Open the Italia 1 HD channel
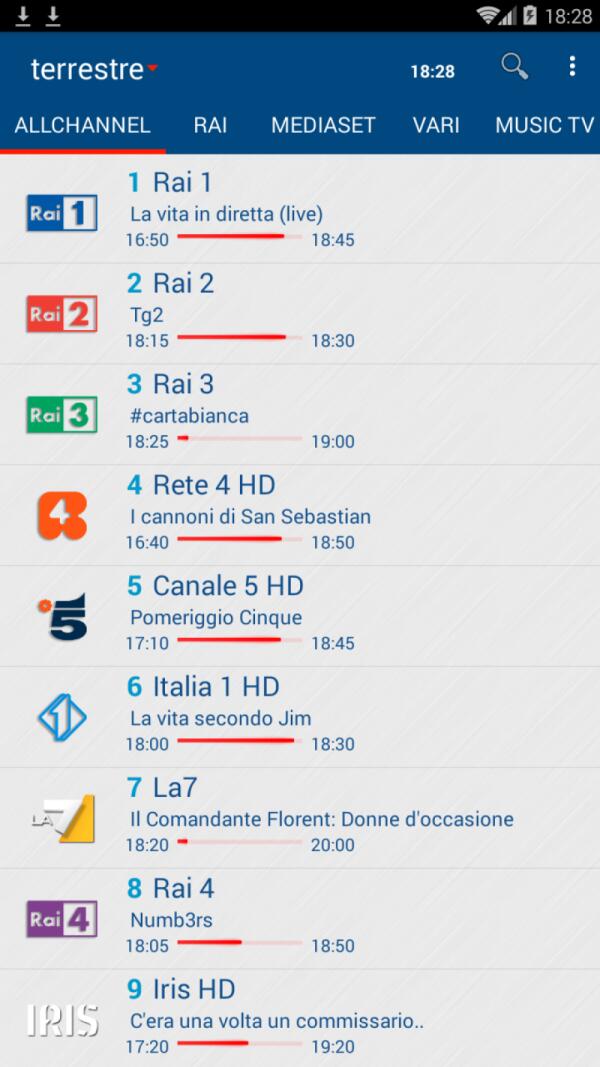 tap(300, 716)
